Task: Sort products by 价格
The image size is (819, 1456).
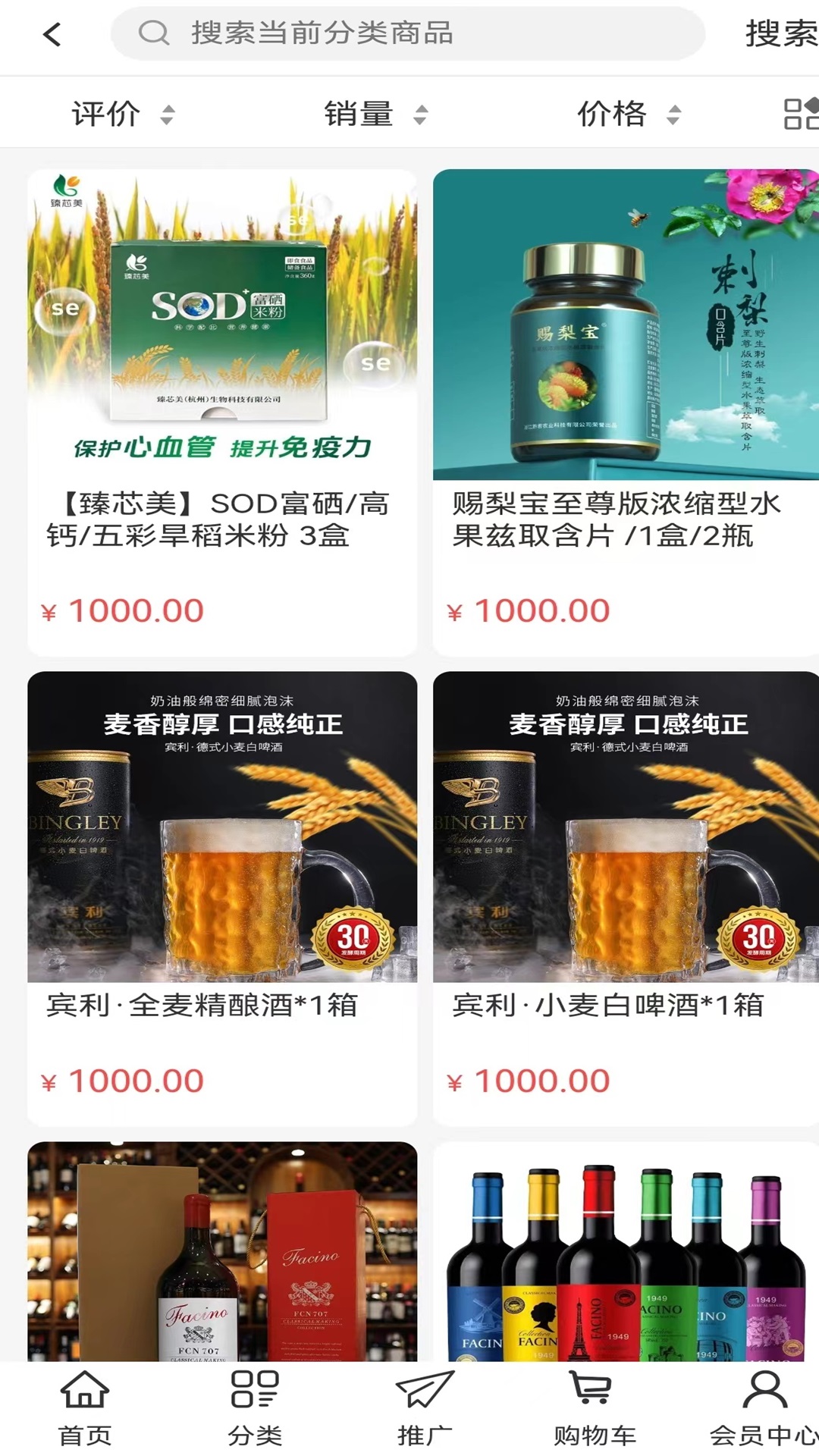Action: coord(628,115)
